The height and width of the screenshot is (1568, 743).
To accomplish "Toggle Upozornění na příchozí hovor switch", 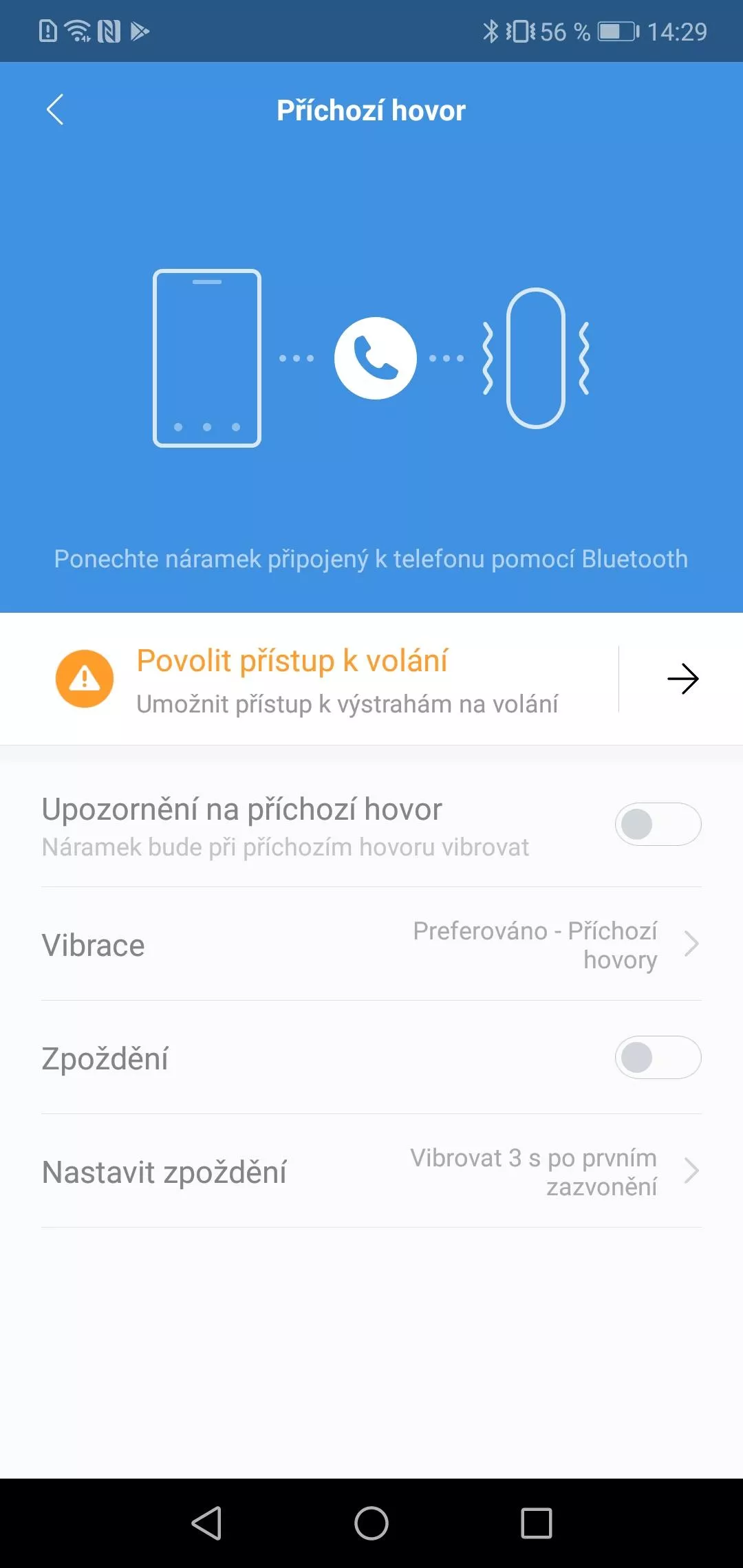I will (x=658, y=824).
